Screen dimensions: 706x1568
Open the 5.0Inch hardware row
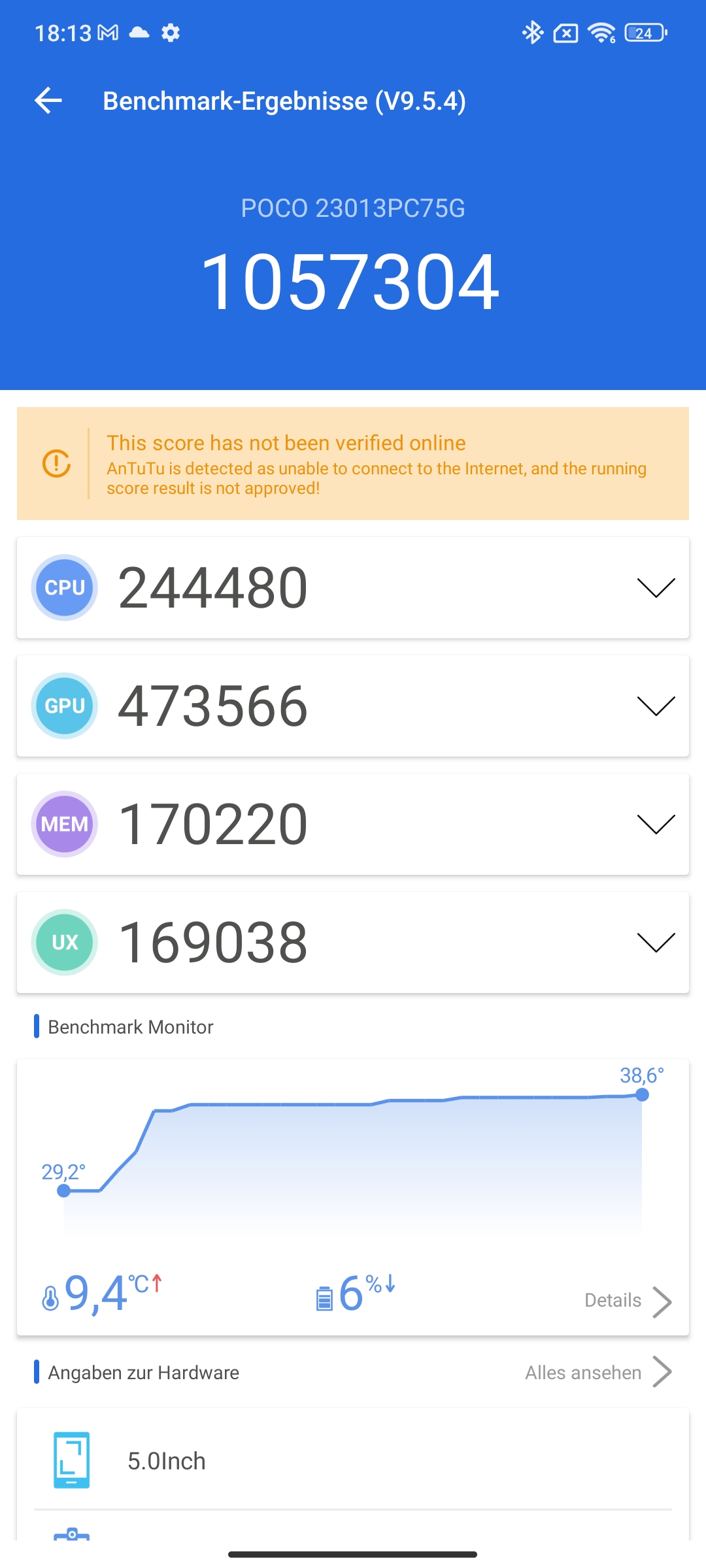click(353, 1460)
